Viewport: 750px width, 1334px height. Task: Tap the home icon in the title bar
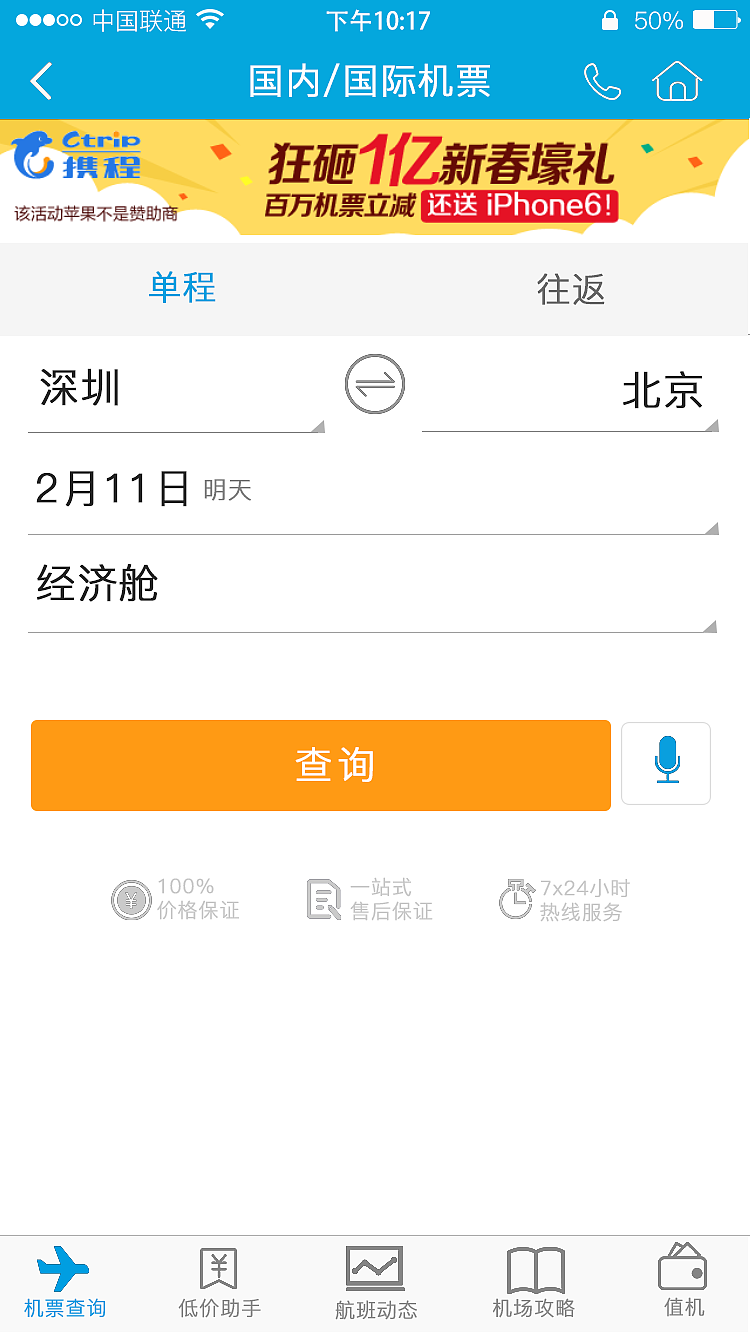(677, 82)
